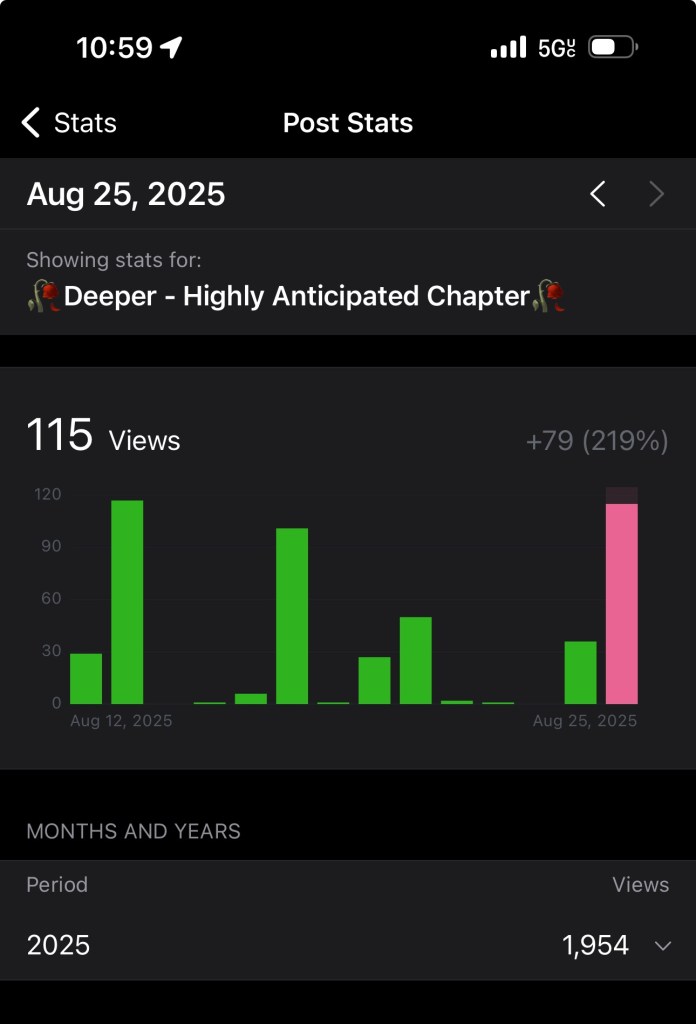Viewport: 696px width, 1024px height.
Task: Open the Deeper - Highly Anticipated Chapter post
Action: [296, 296]
